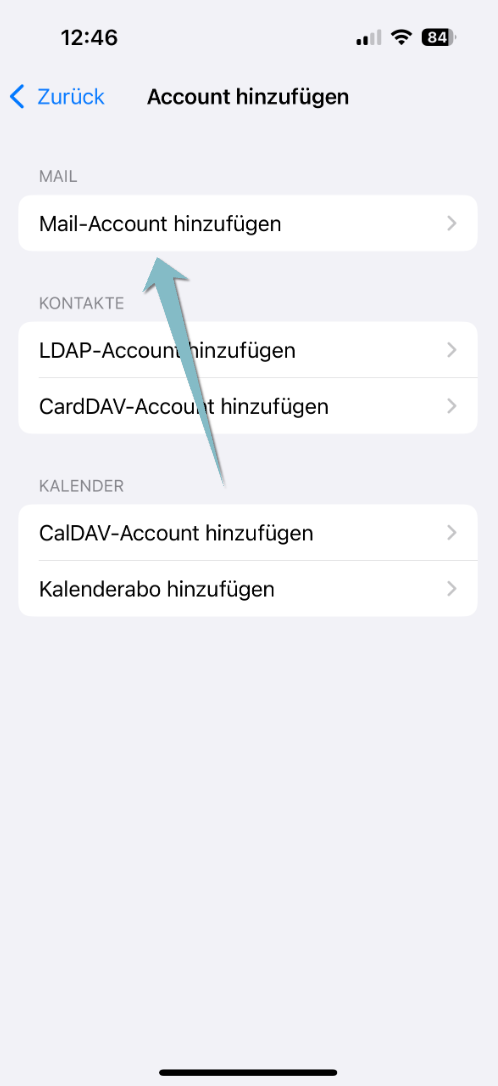Open CardDAV-Account hinzufügen row
The image size is (498, 1086).
(x=248, y=406)
